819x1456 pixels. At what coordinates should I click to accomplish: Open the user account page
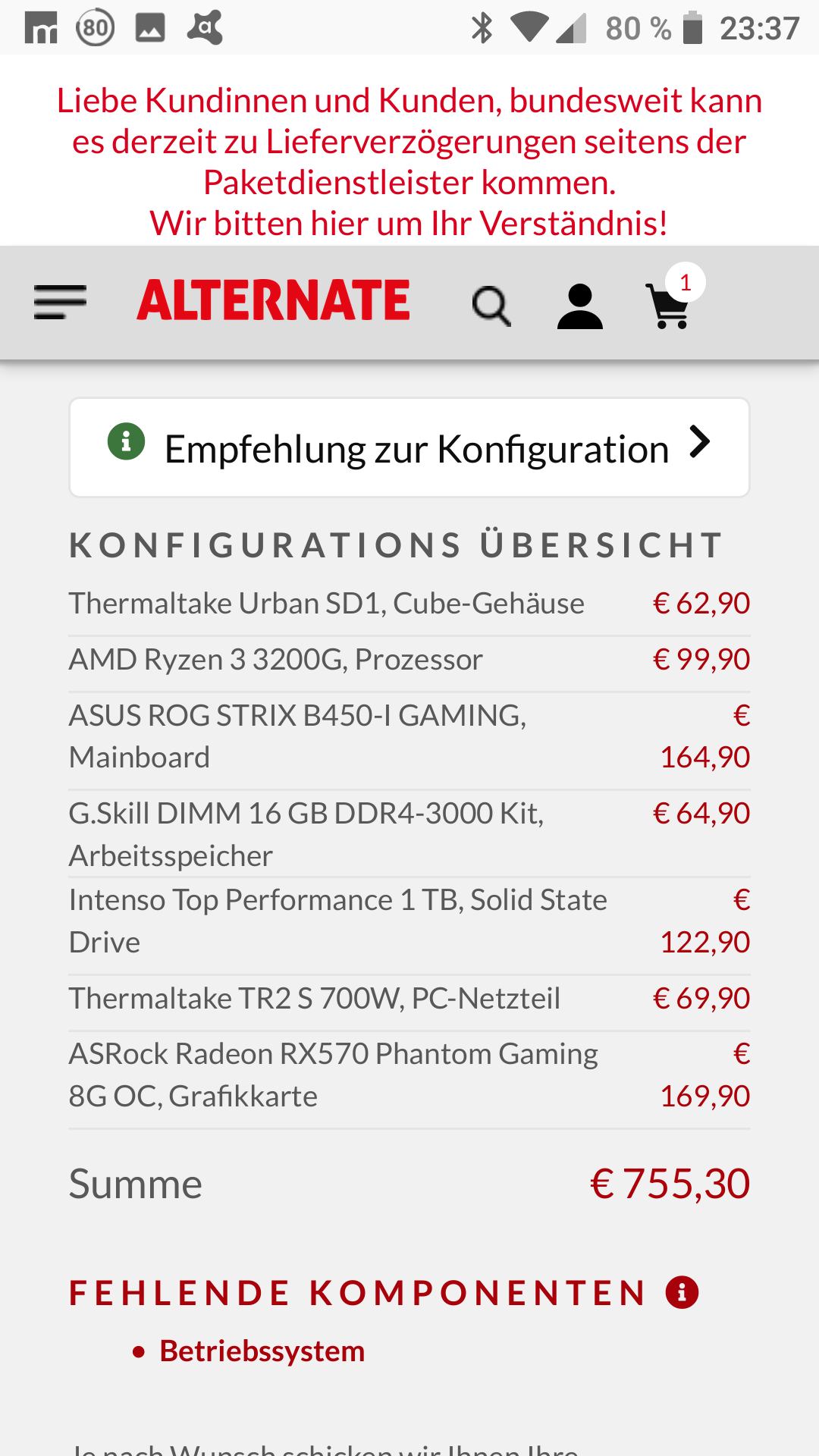[x=579, y=306]
